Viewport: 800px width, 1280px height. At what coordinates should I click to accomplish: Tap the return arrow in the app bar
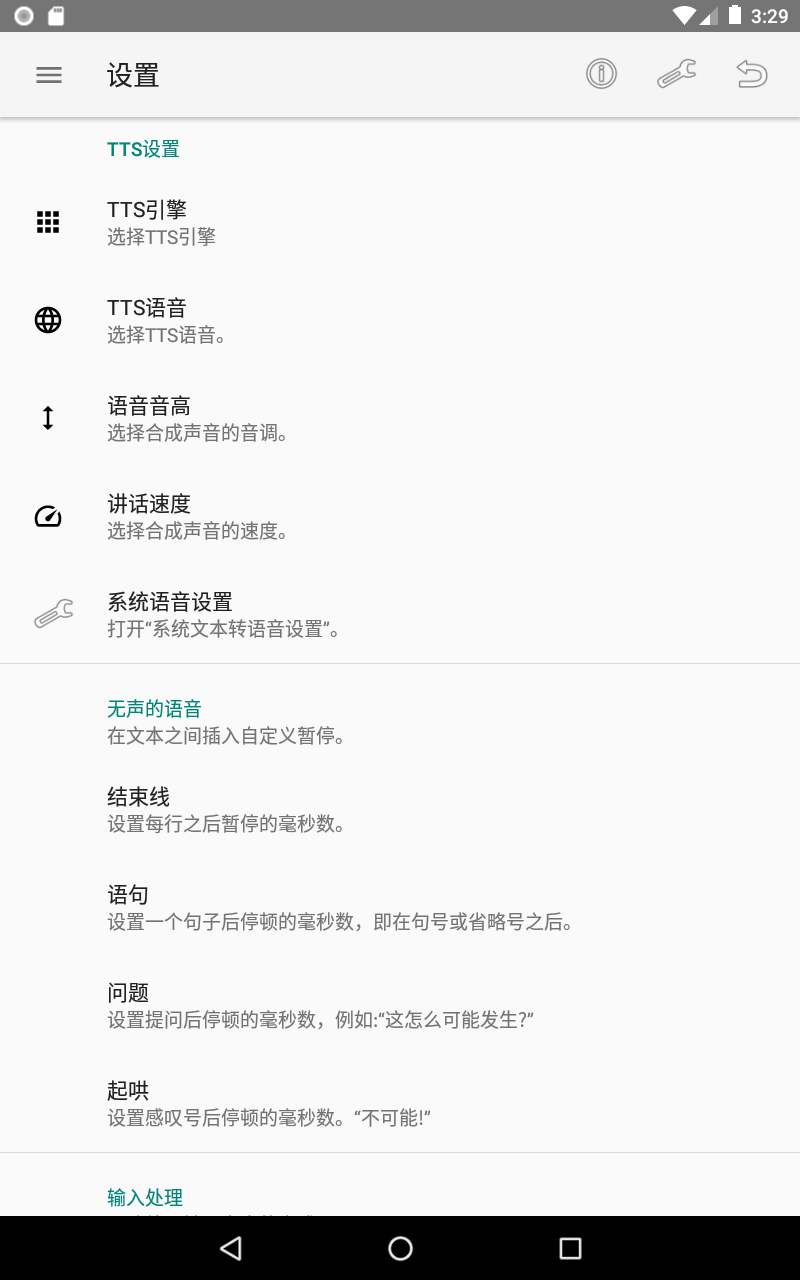click(x=751, y=74)
